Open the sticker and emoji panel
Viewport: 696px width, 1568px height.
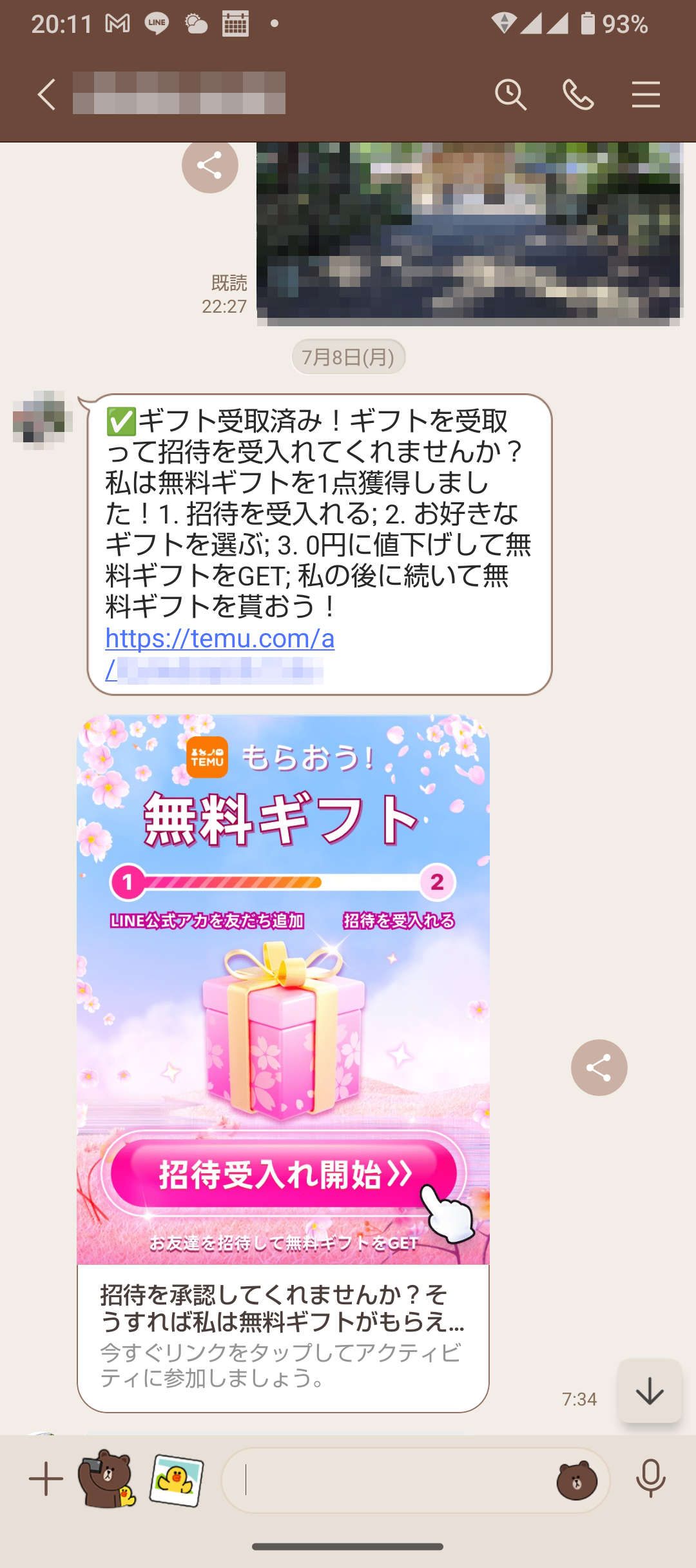[576, 1480]
